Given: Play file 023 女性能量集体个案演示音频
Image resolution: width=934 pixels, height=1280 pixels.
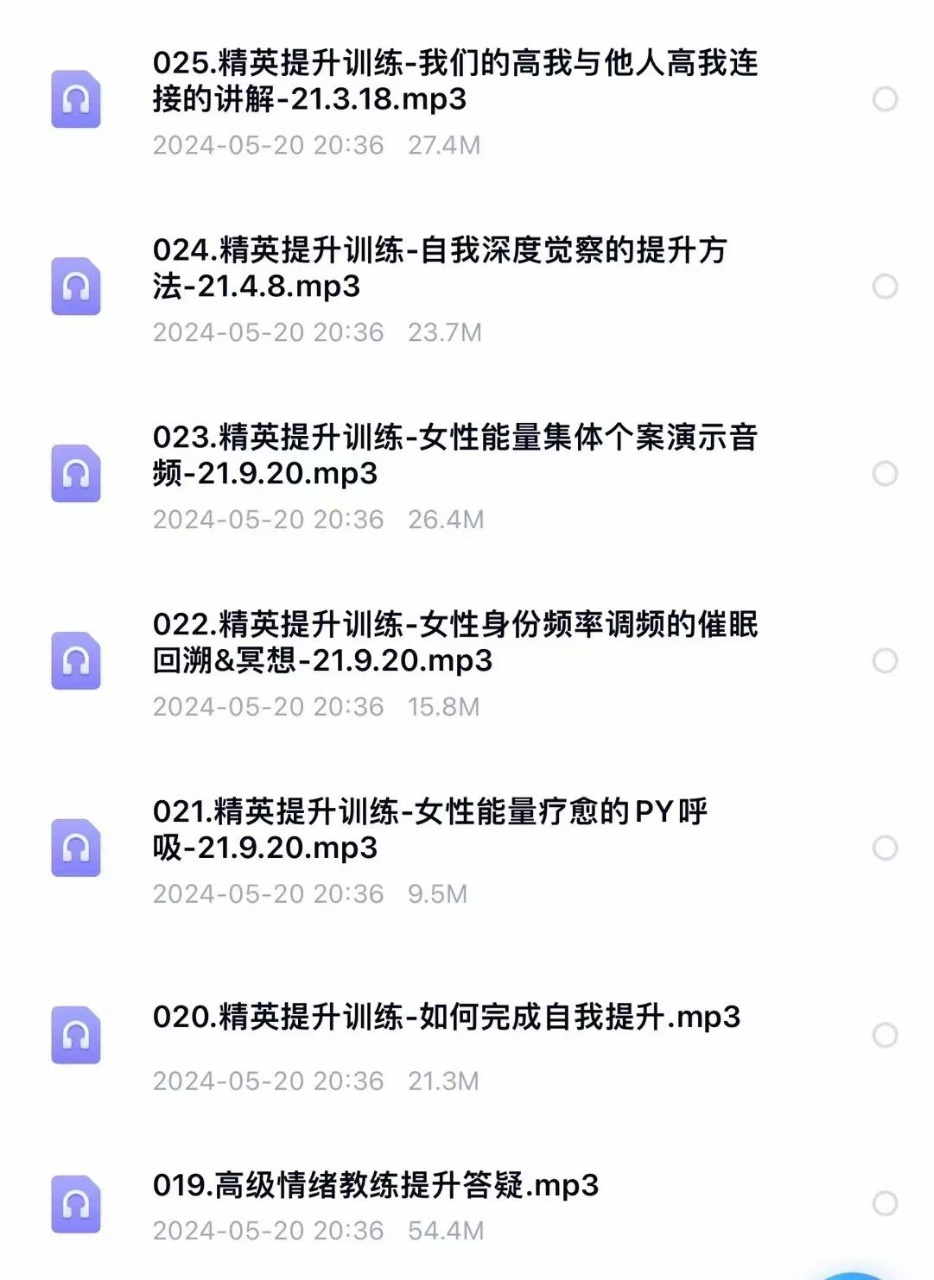Looking at the screenshot, I should point(455,455).
